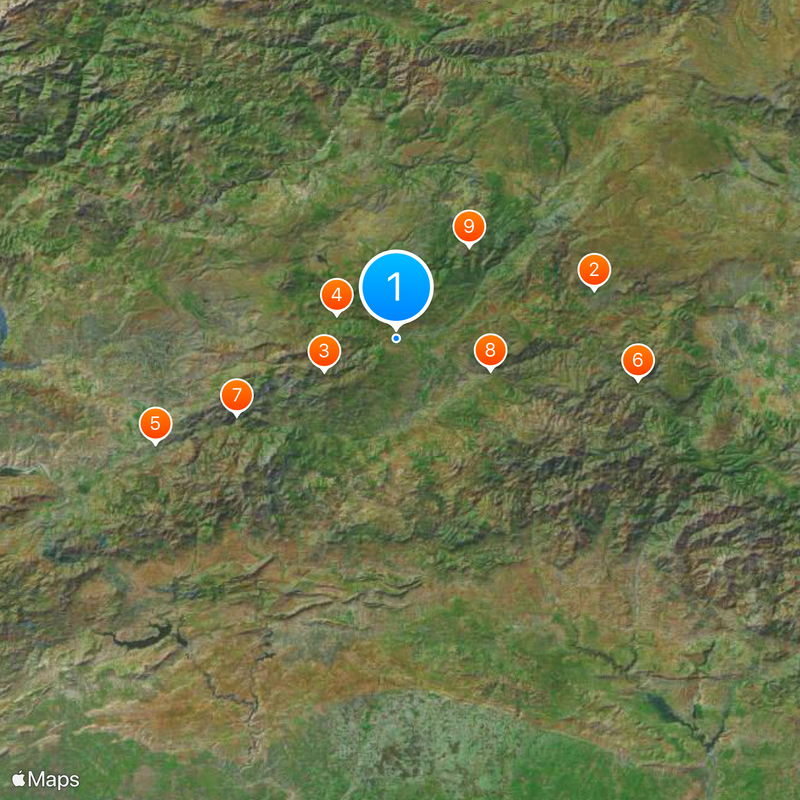
Task: Tap the orange pin labeled 5
Action: [155, 424]
